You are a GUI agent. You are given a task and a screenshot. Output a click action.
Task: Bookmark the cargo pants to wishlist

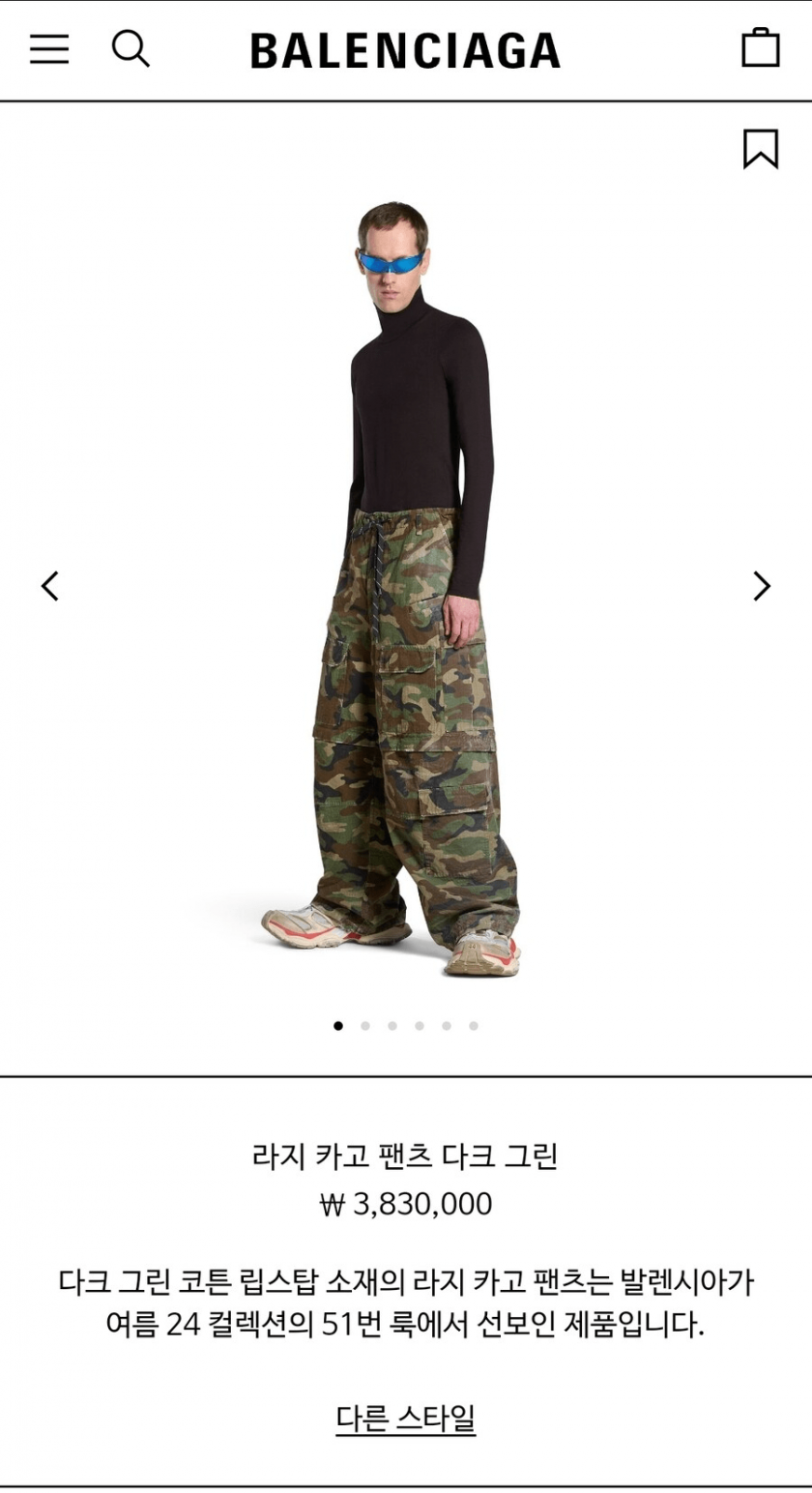click(x=760, y=149)
